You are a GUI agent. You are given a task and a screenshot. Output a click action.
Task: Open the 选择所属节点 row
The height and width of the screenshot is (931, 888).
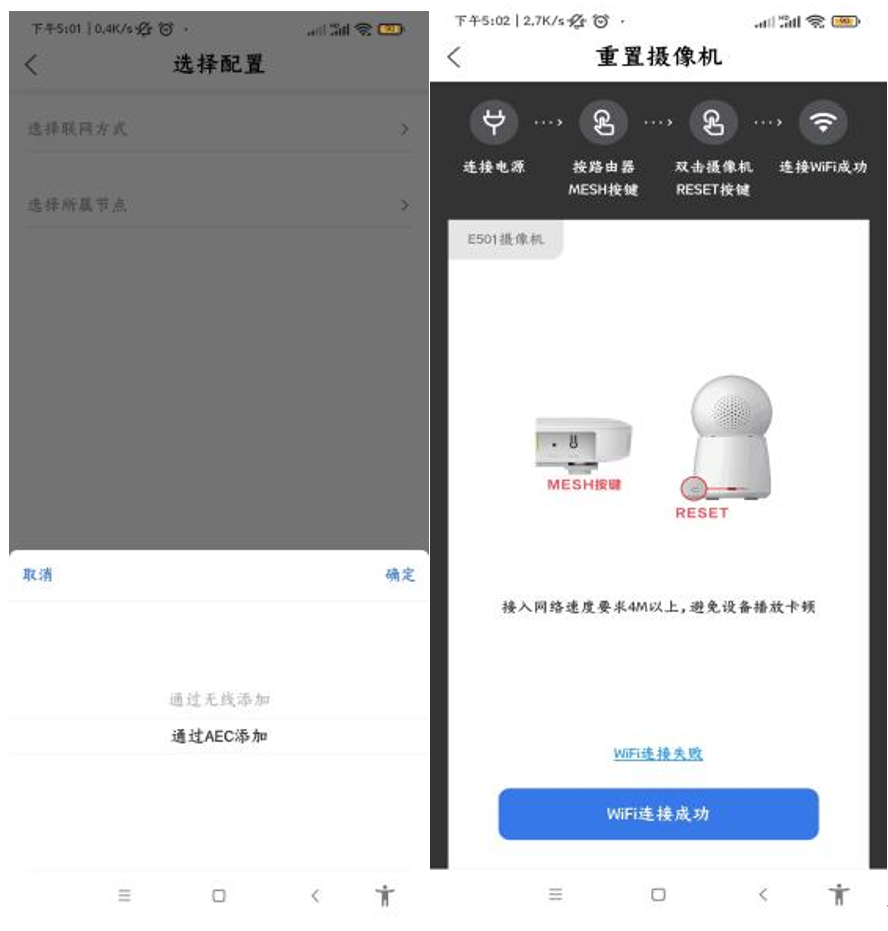point(218,205)
